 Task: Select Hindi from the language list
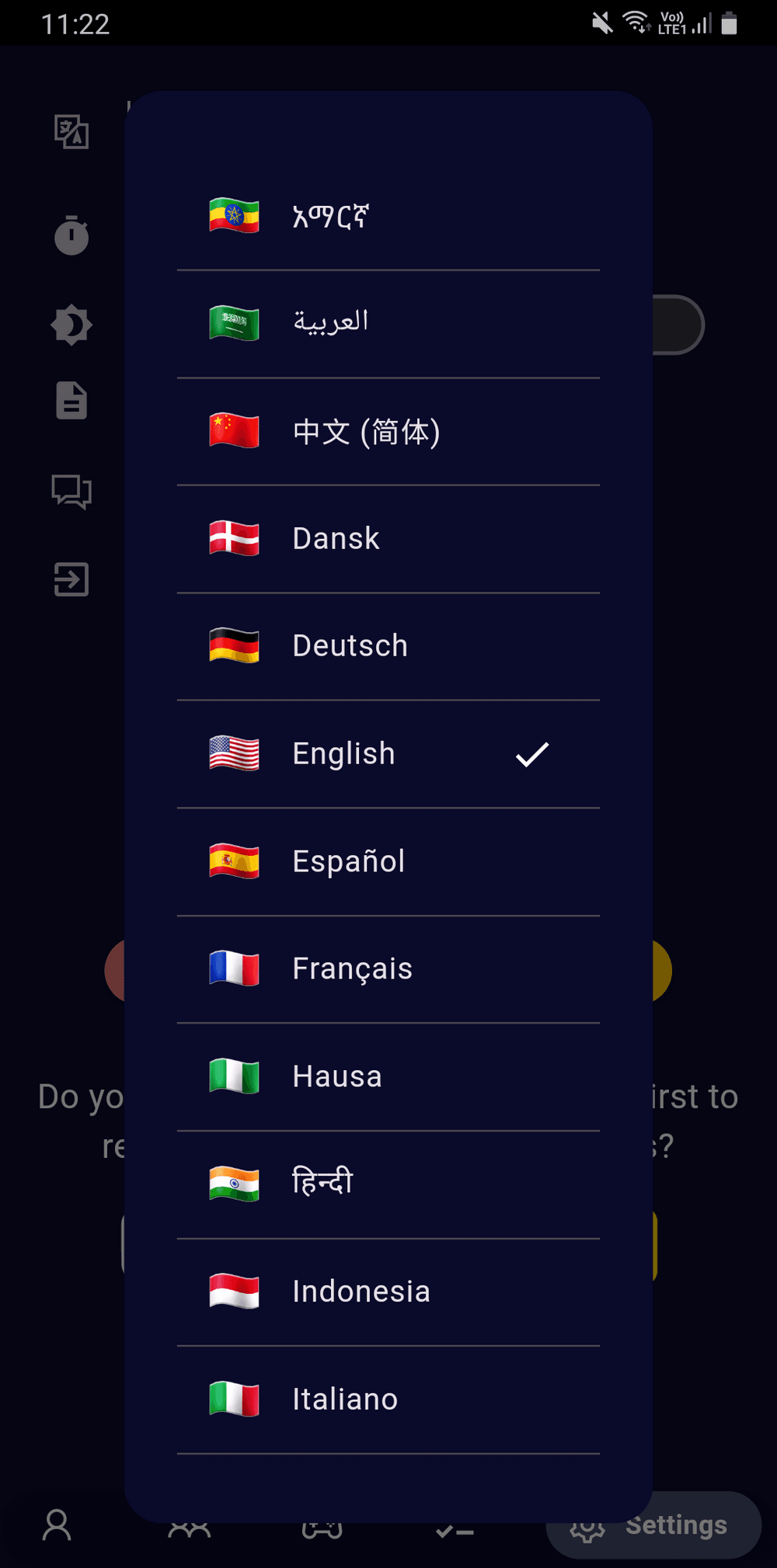point(387,1184)
